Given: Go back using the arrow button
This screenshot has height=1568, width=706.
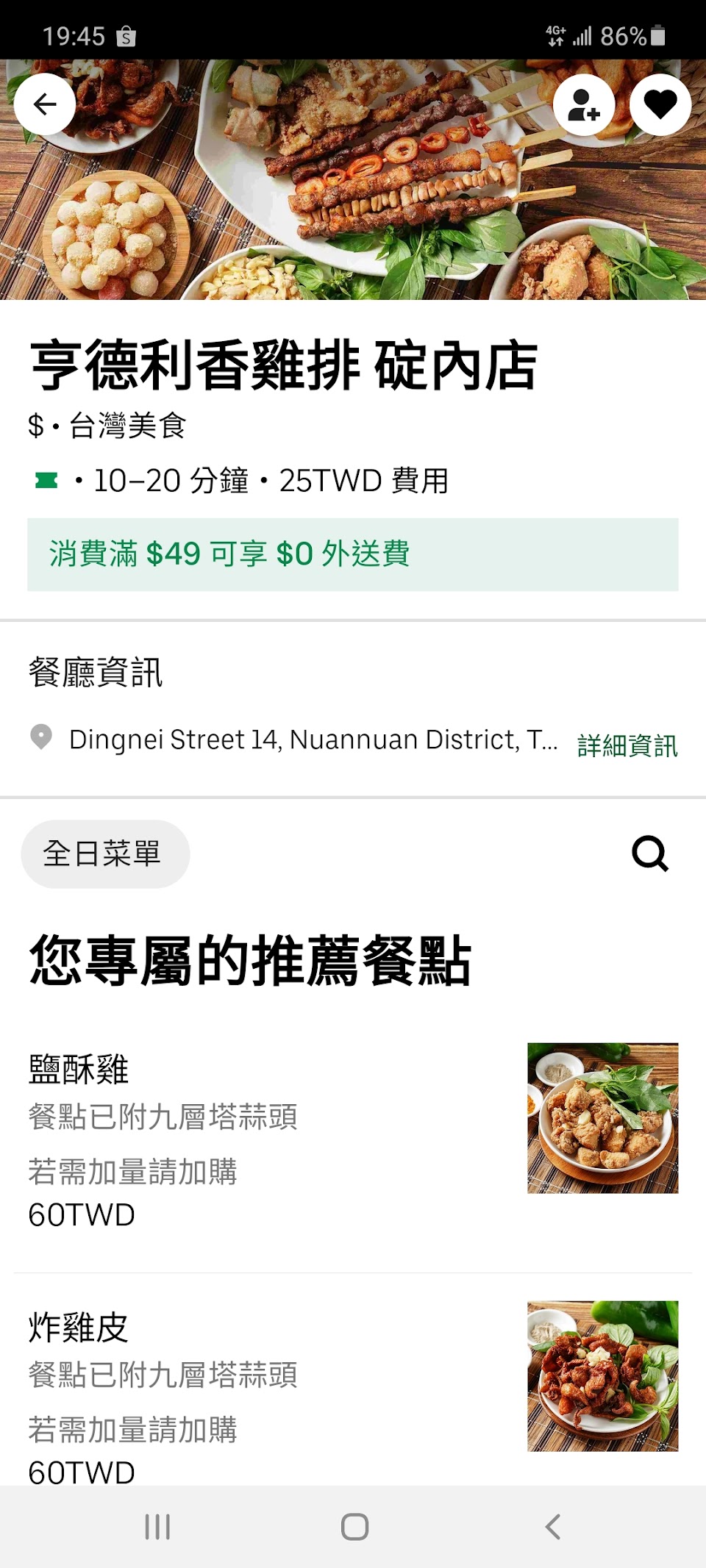Looking at the screenshot, I should [45, 104].
